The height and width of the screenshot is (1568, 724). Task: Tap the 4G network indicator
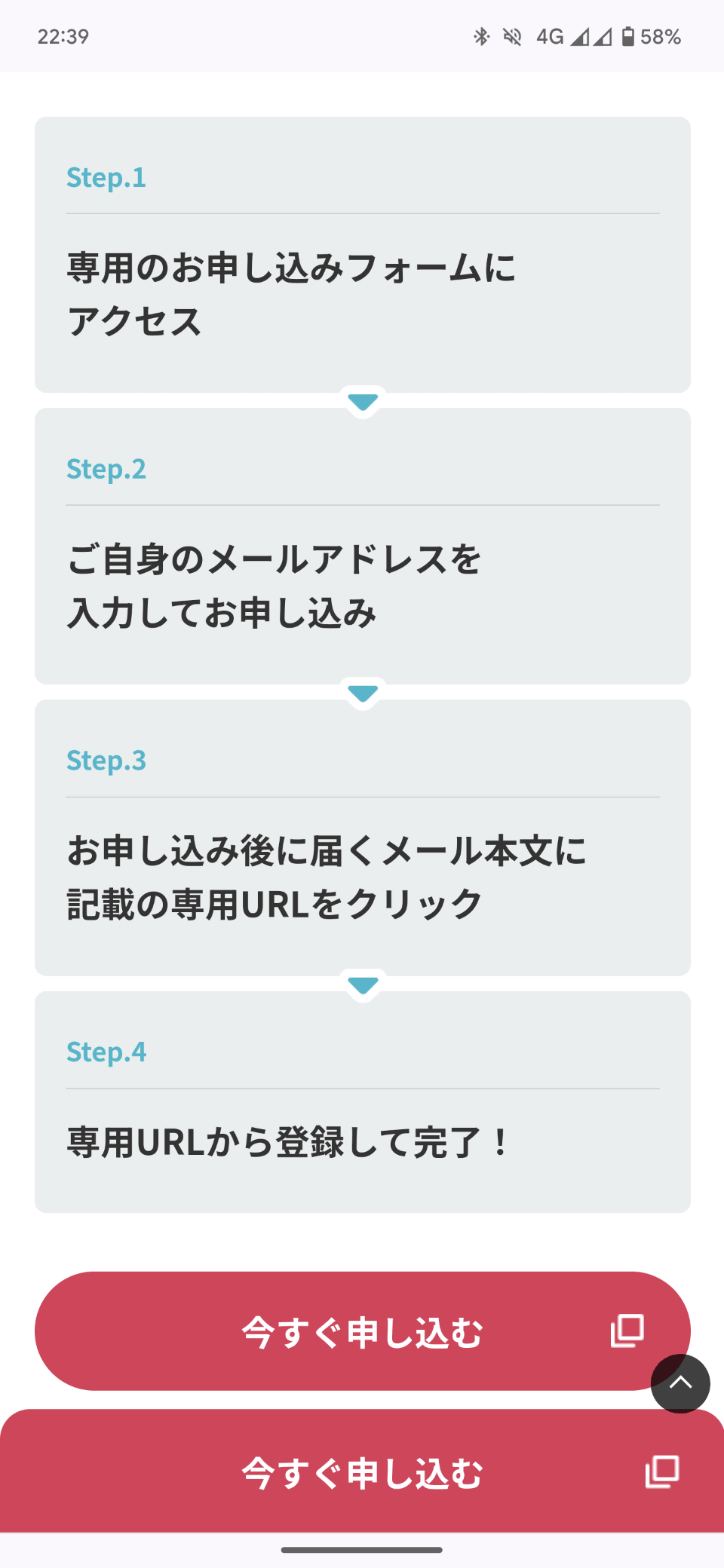tap(550, 35)
